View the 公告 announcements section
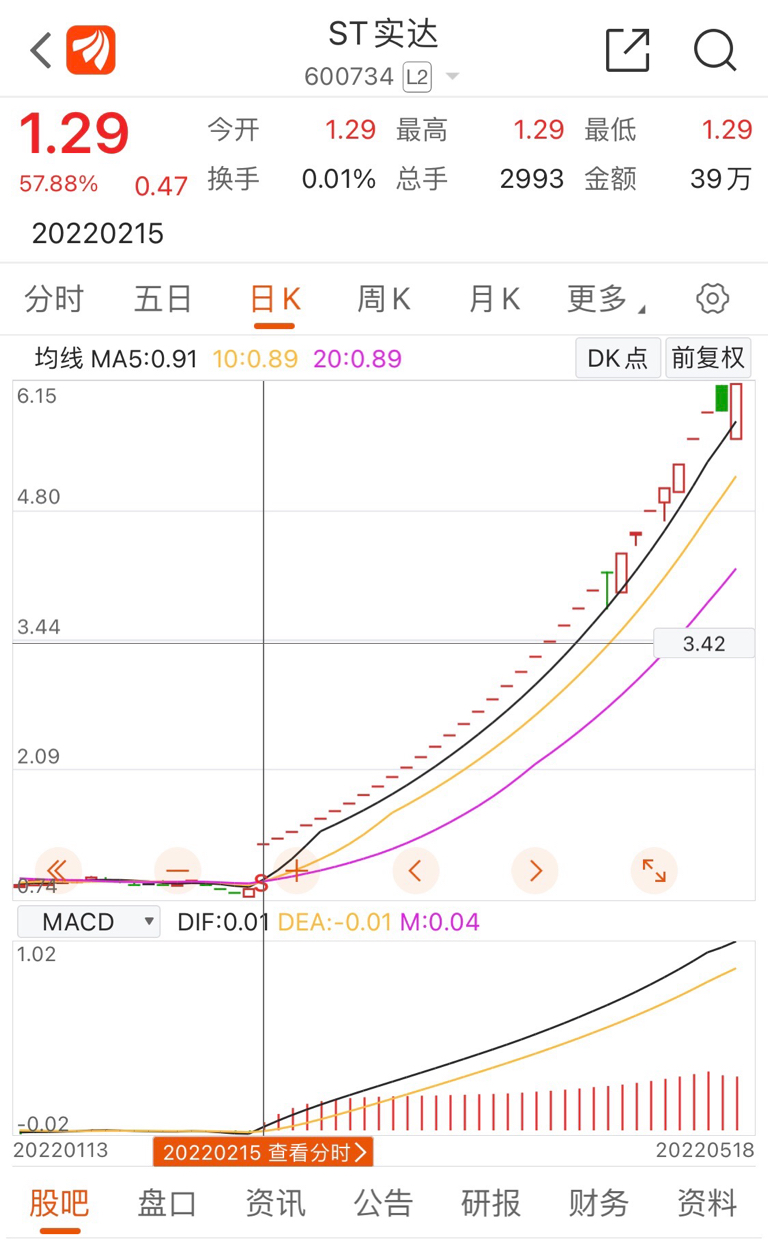 (382, 1204)
